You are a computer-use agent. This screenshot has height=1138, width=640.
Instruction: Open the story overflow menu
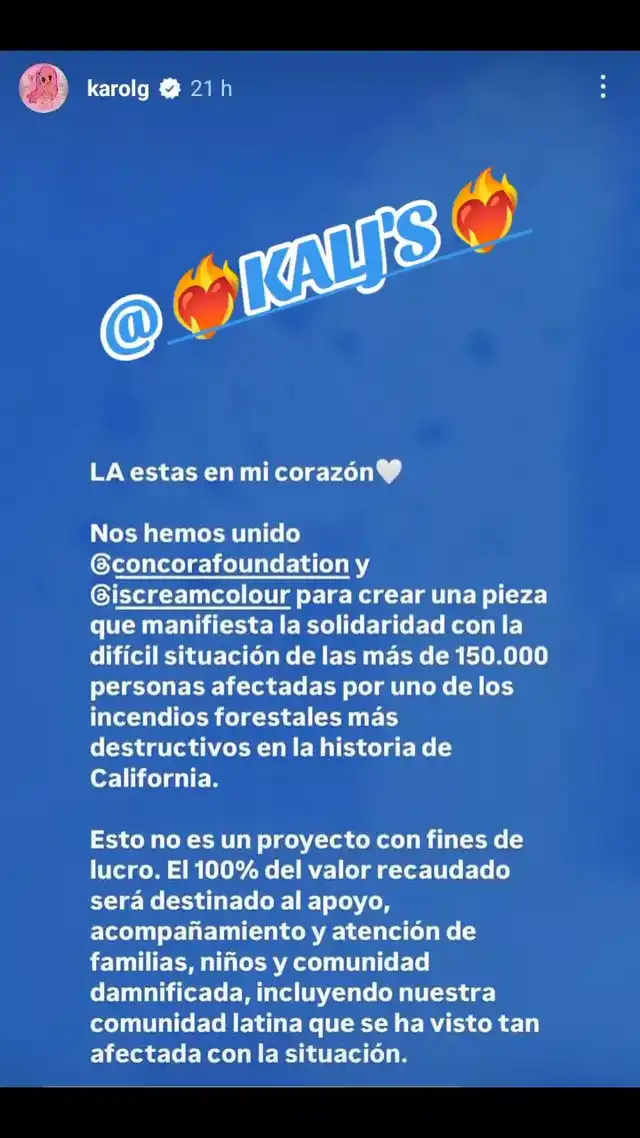coord(602,87)
